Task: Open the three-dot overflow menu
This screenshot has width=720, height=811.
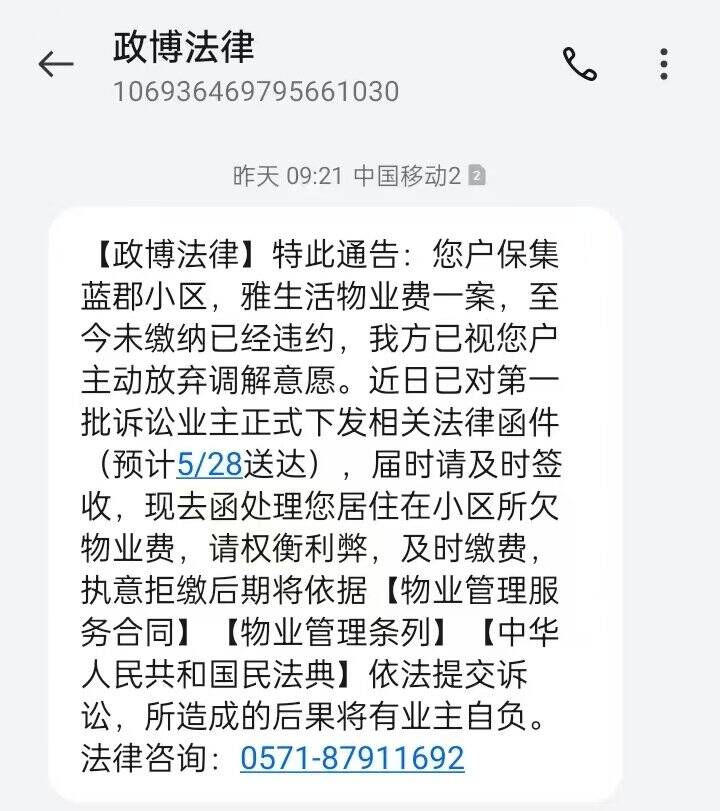Action: coord(664,65)
